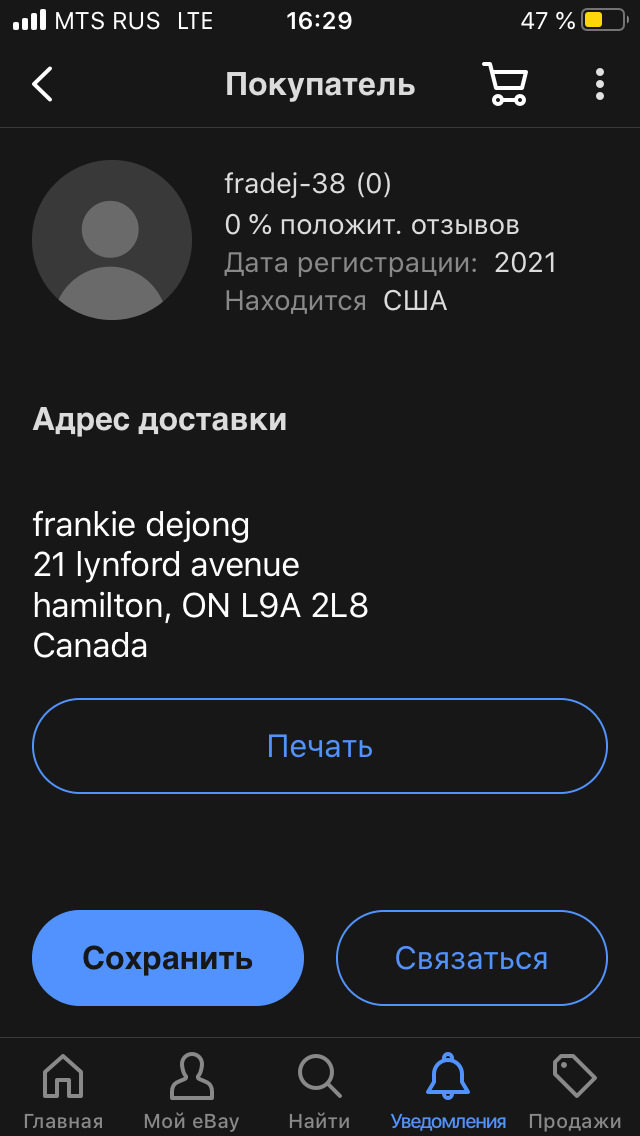
Task: Open buyer profile fradej-38
Action: coord(285,184)
